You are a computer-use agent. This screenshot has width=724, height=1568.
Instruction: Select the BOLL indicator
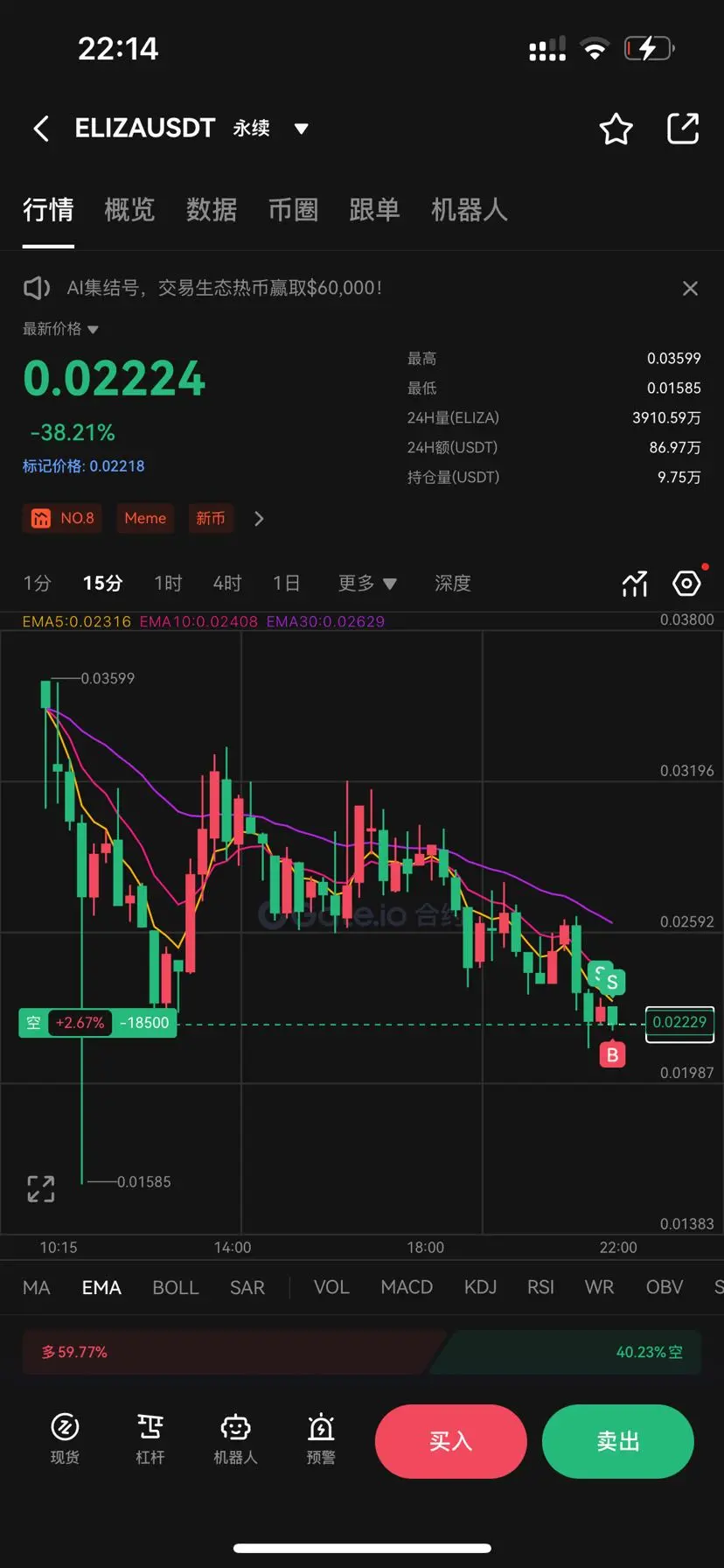[176, 1287]
